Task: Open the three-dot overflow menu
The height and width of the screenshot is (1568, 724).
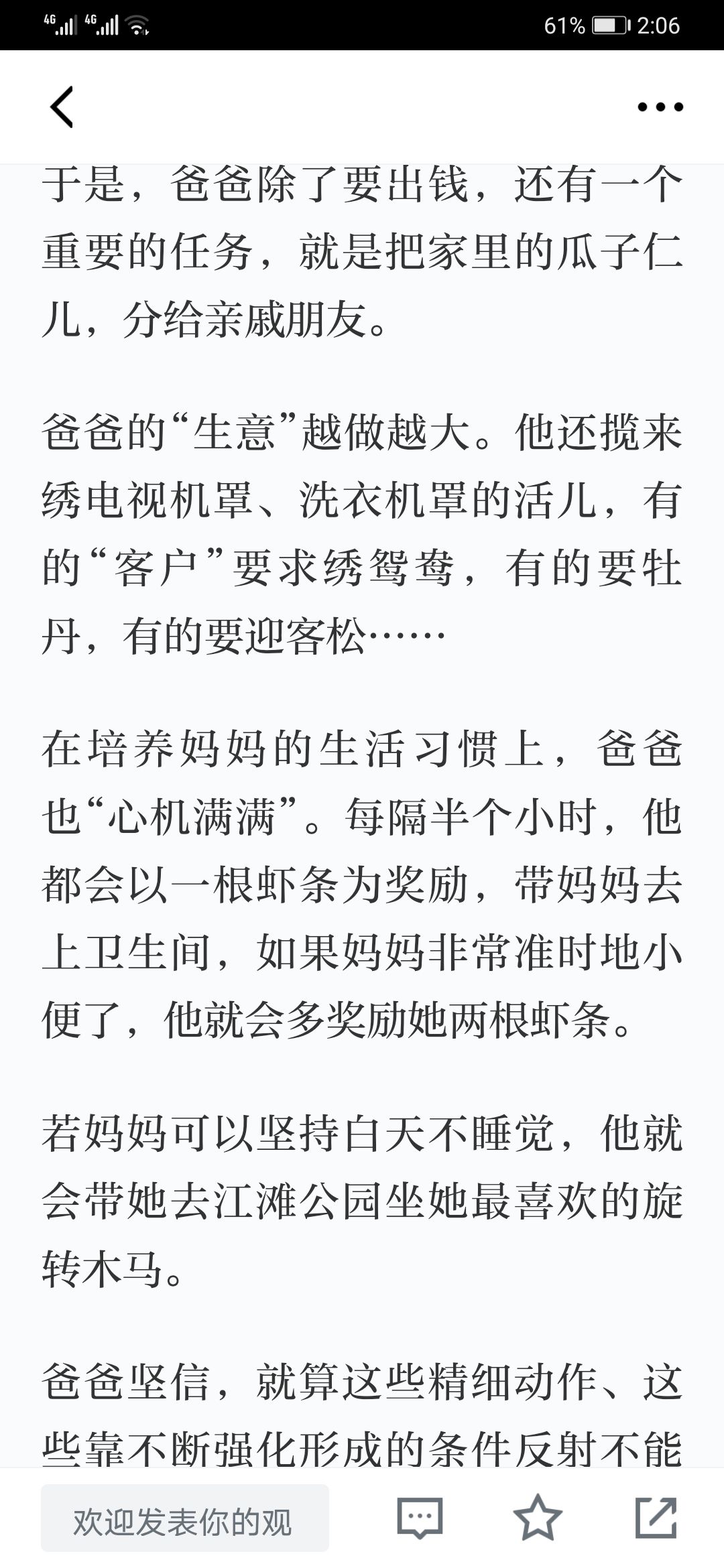Action: click(660, 107)
